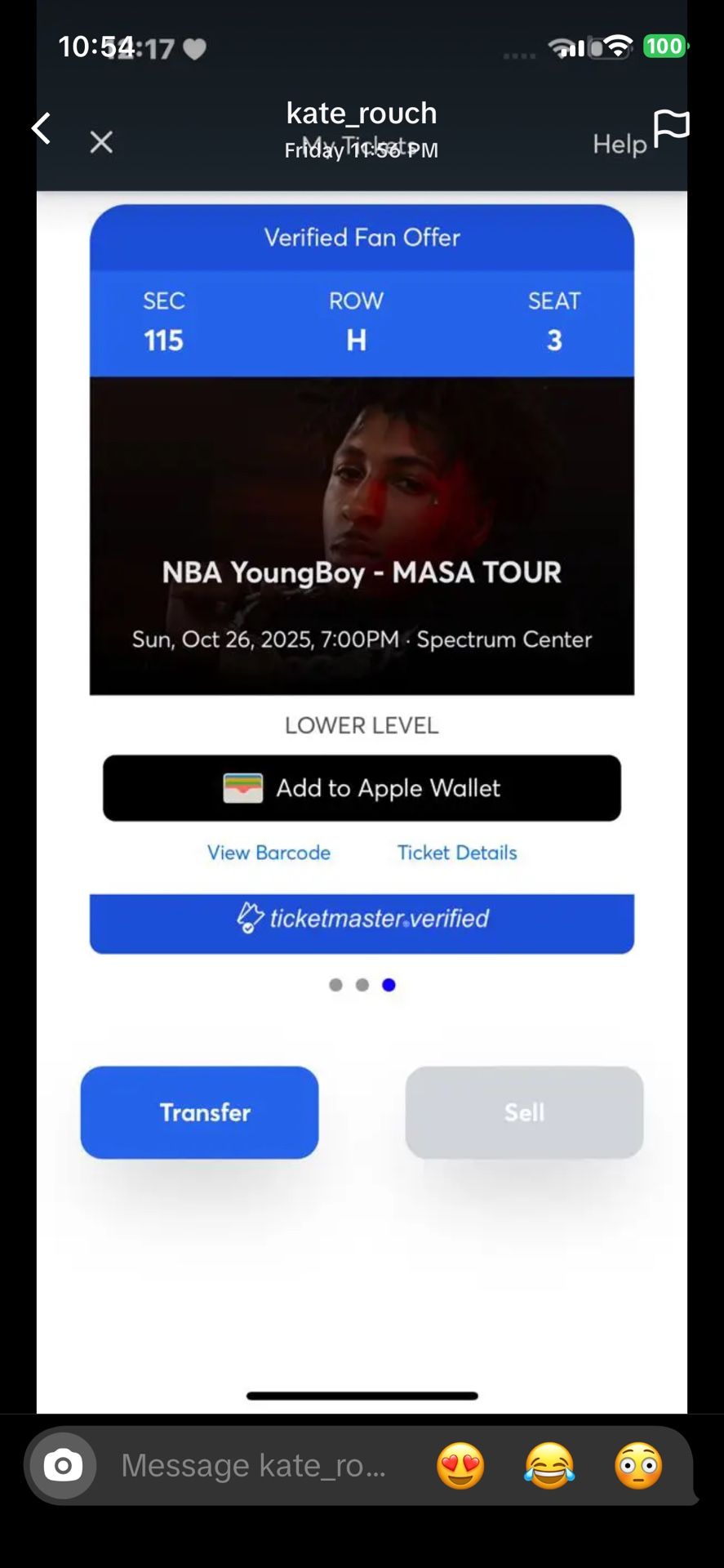Tap the second page indicator dot
The height and width of the screenshot is (1568, 724).
pyautogui.click(x=362, y=985)
